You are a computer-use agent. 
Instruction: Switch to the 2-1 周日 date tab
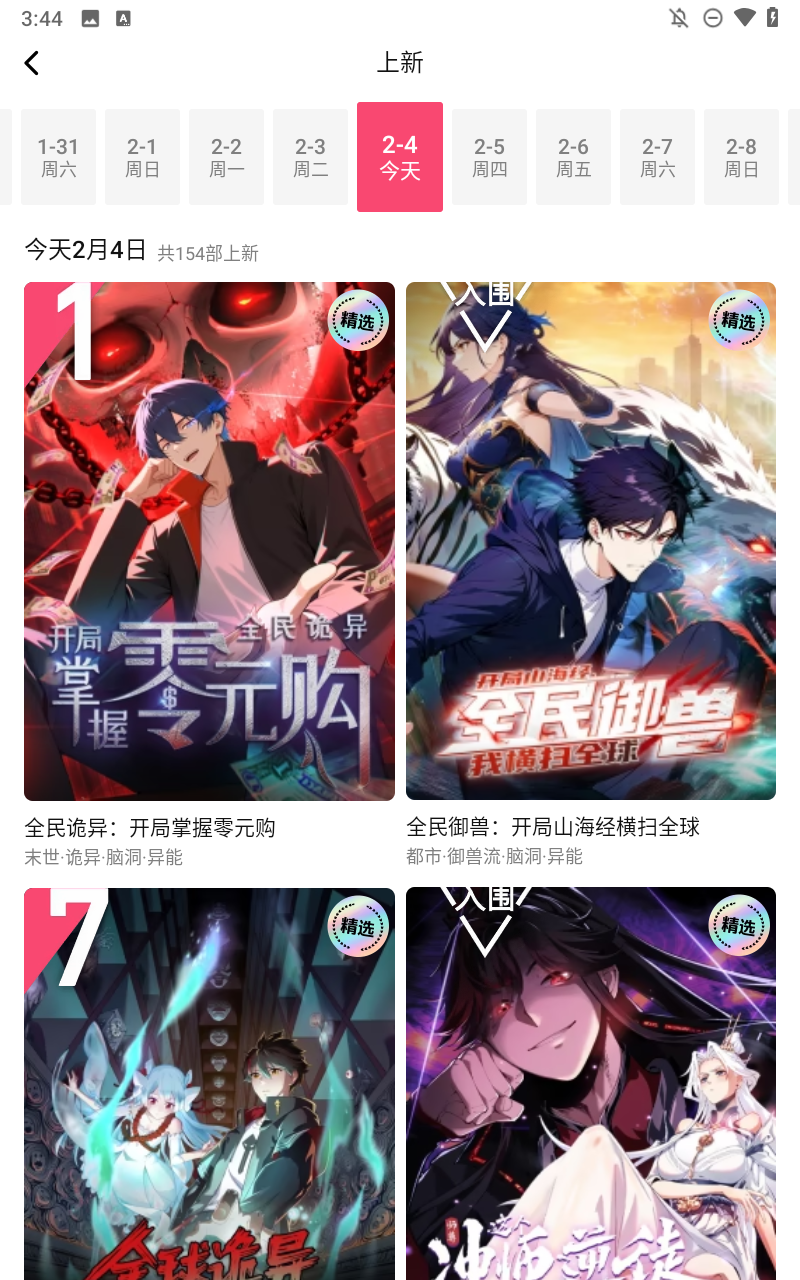tap(142, 157)
